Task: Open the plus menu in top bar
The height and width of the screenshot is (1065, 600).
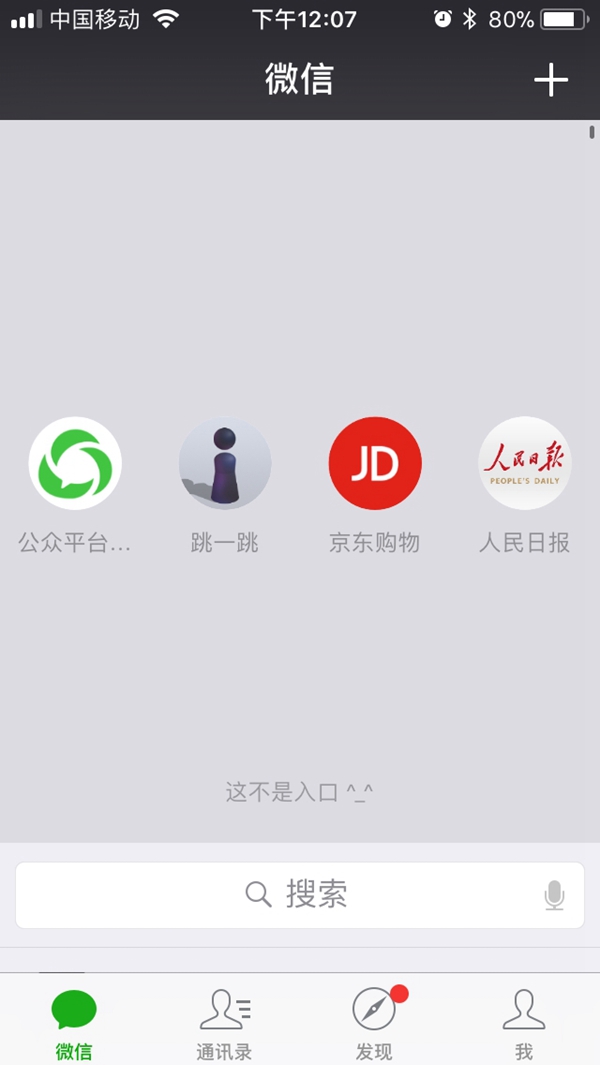Action: click(x=551, y=80)
